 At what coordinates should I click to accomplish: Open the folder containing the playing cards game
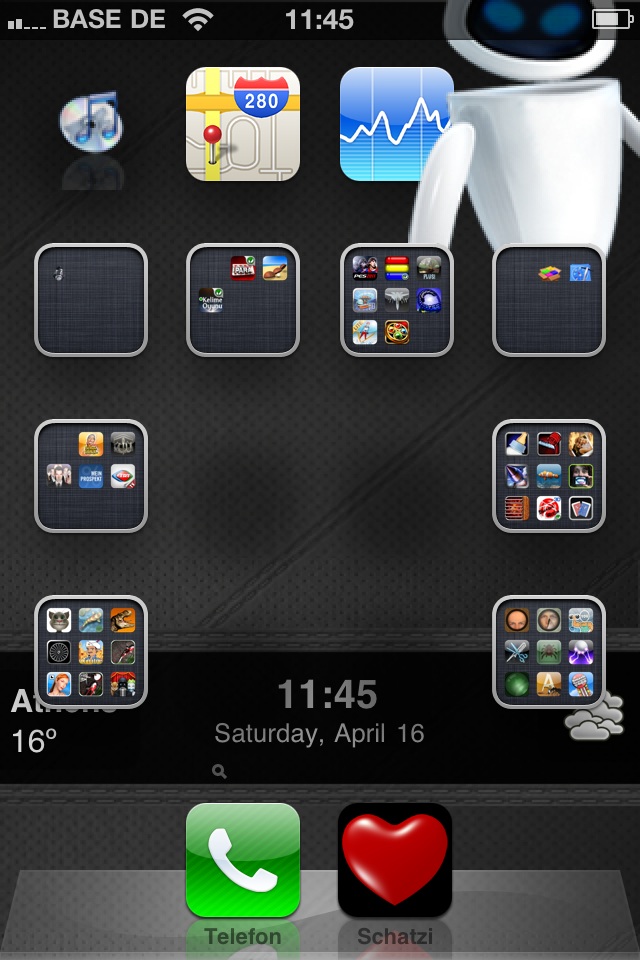[548, 476]
